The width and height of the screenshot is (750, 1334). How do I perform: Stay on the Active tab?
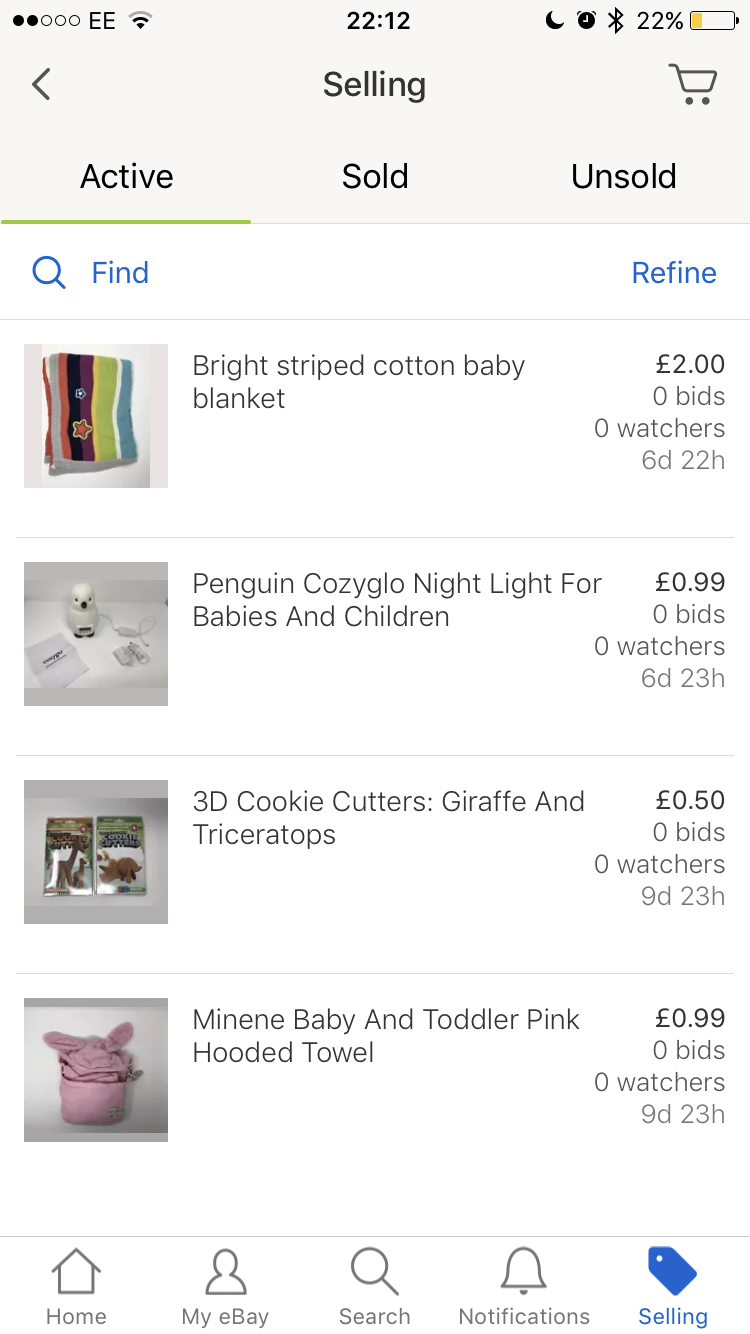(126, 176)
